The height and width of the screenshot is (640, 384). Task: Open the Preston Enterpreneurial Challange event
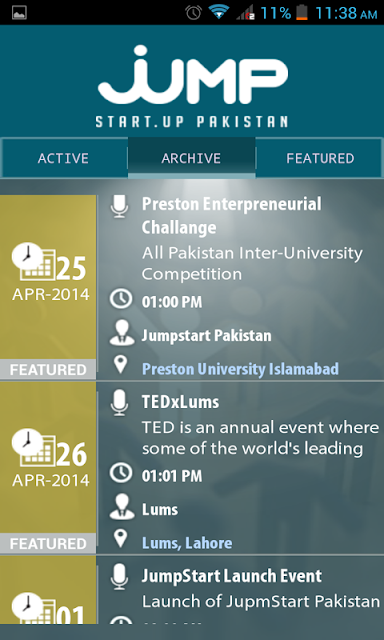pos(192,287)
